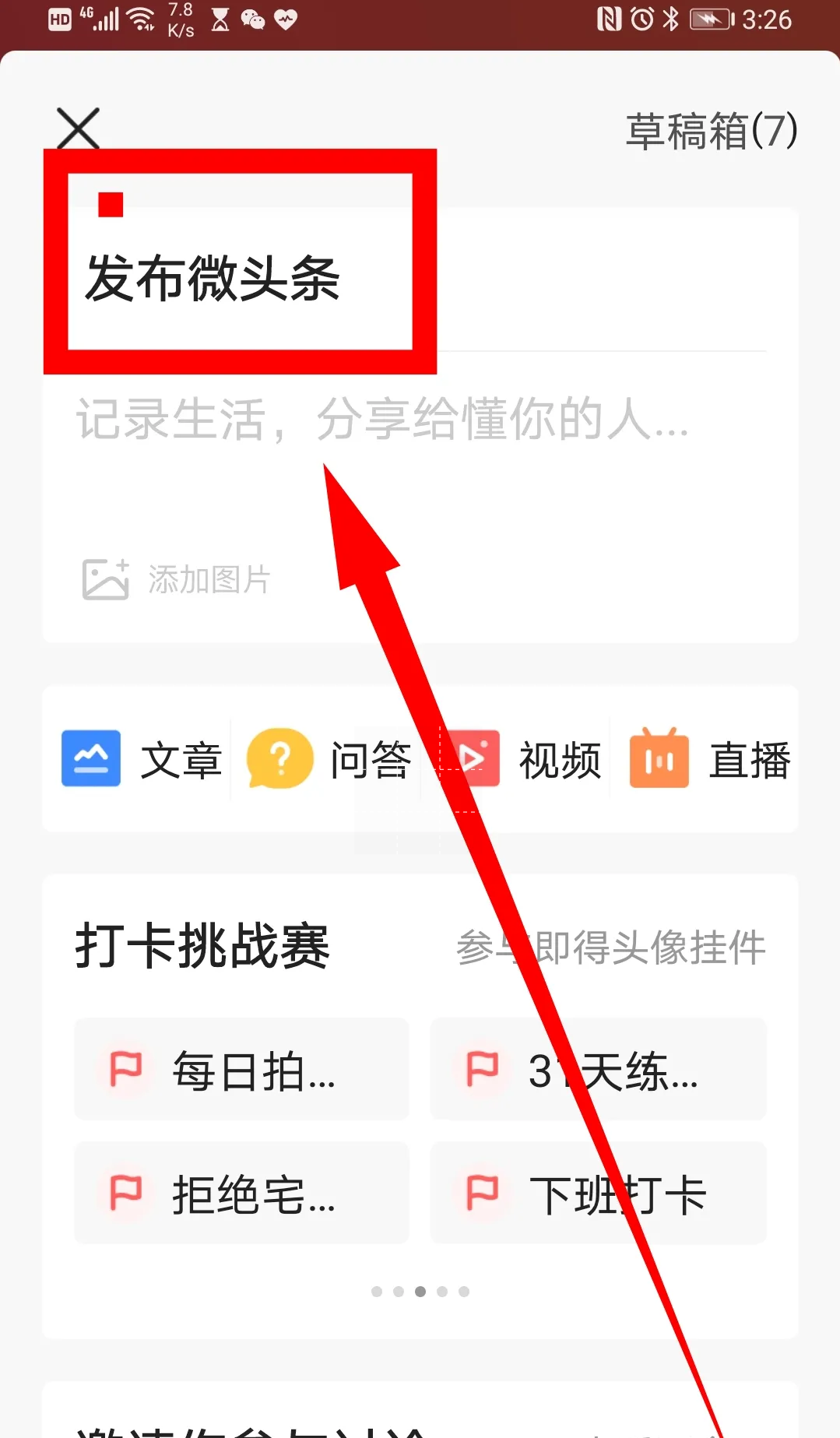Open the 31天练... challenge
Screen dimensions: 840x1438
pyautogui.click(x=598, y=1069)
